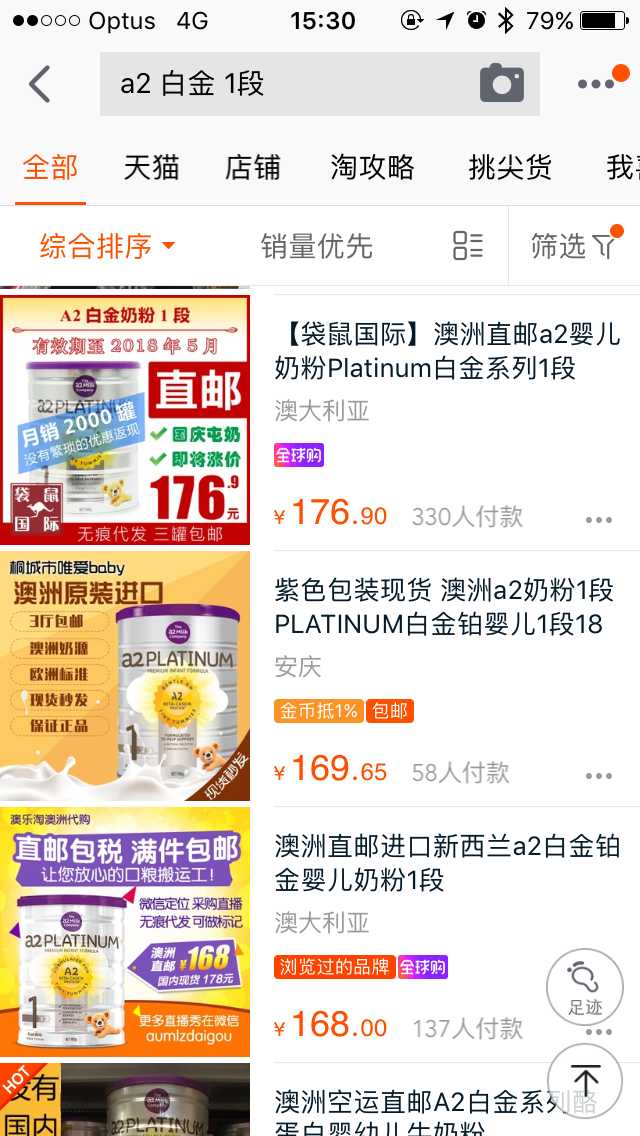Open the 新西兰a2白金铂金 ¥168.00 product
640x1136 pixels.
pyautogui.click(x=447, y=863)
